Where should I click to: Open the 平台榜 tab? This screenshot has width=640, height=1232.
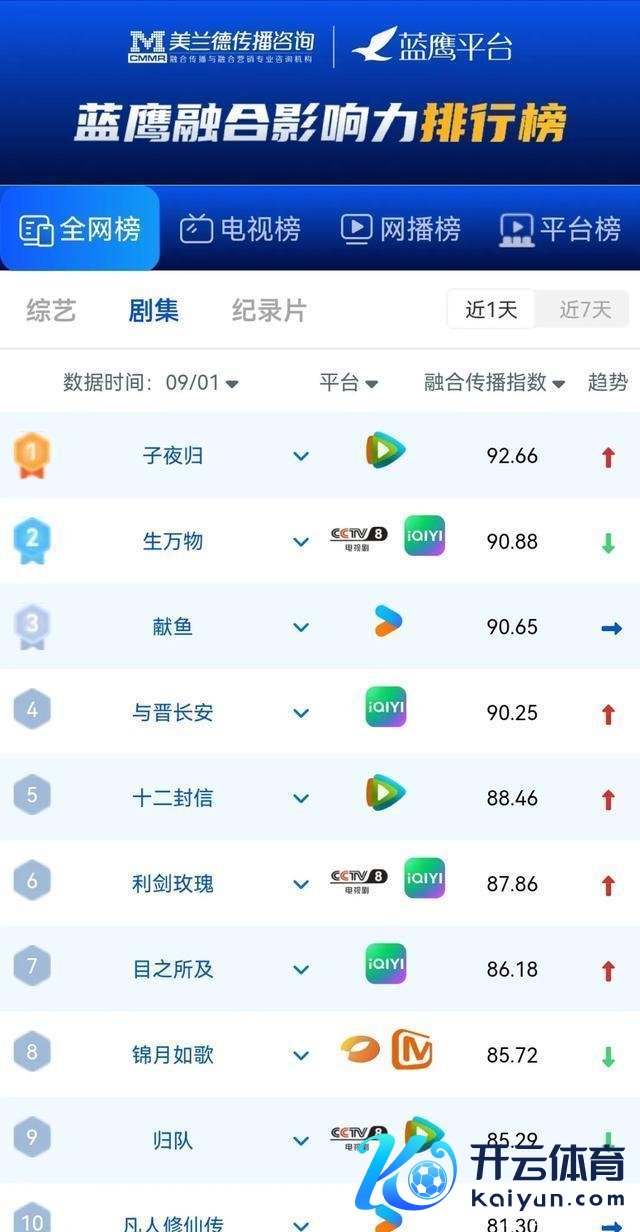pos(560,229)
